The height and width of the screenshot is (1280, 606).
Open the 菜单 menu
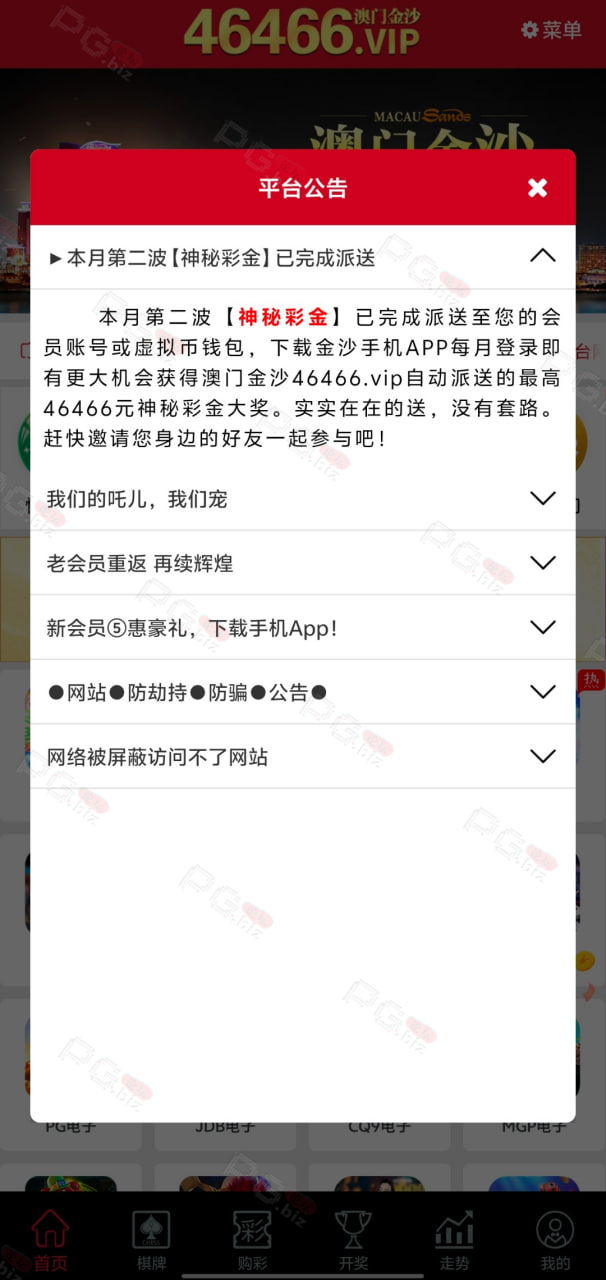point(552,30)
